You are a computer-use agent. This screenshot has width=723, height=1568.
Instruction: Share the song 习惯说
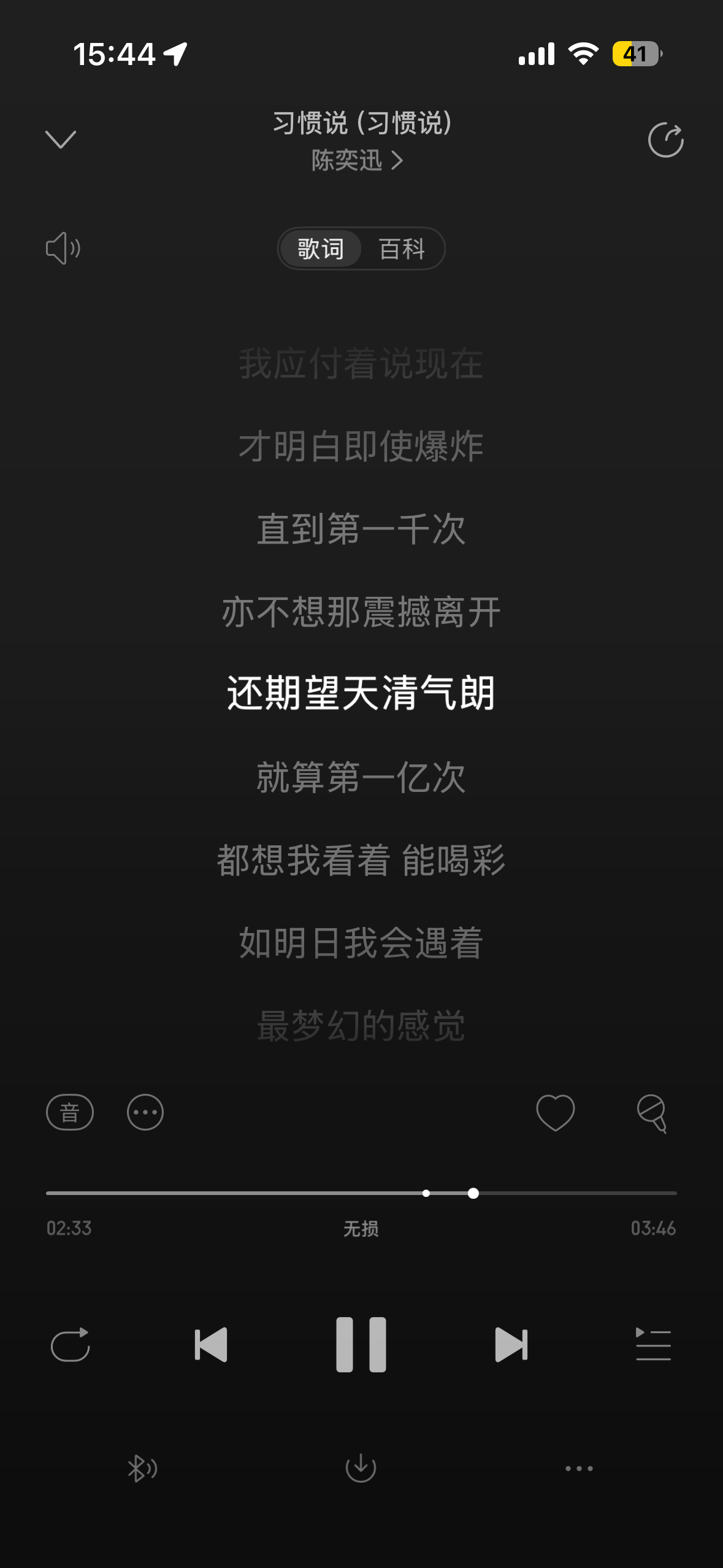665,140
